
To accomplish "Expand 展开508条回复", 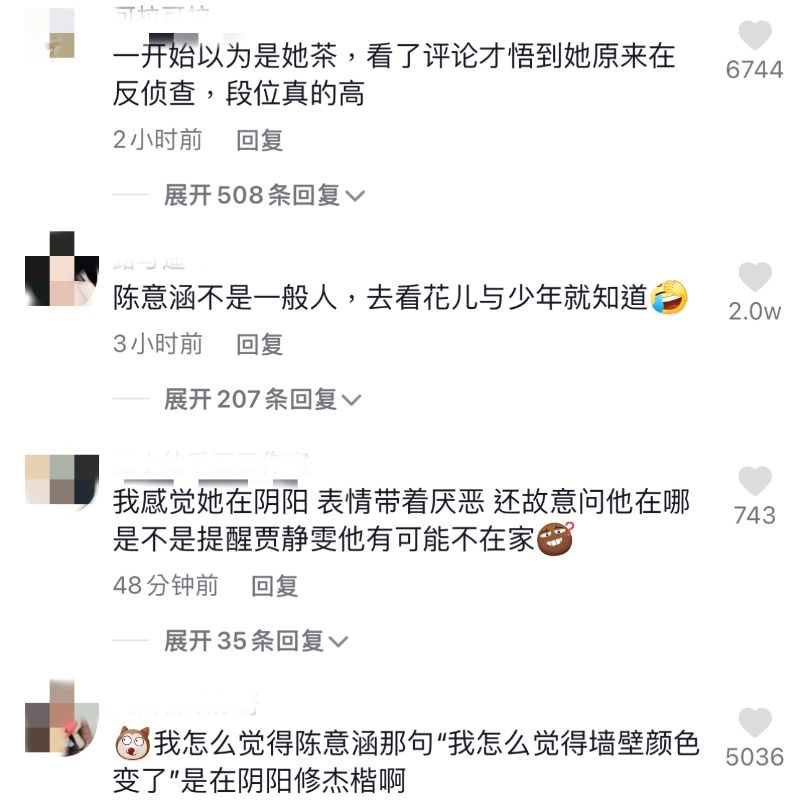I will (264, 195).
